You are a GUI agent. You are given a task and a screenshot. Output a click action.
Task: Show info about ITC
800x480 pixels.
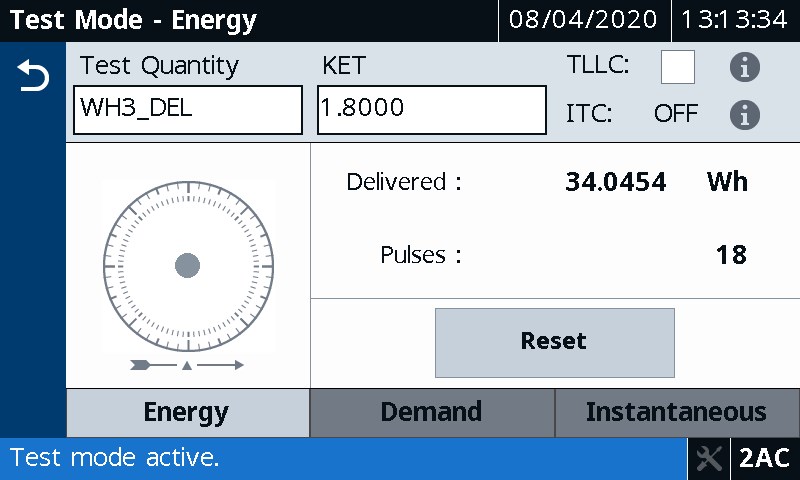tap(744, 114)
